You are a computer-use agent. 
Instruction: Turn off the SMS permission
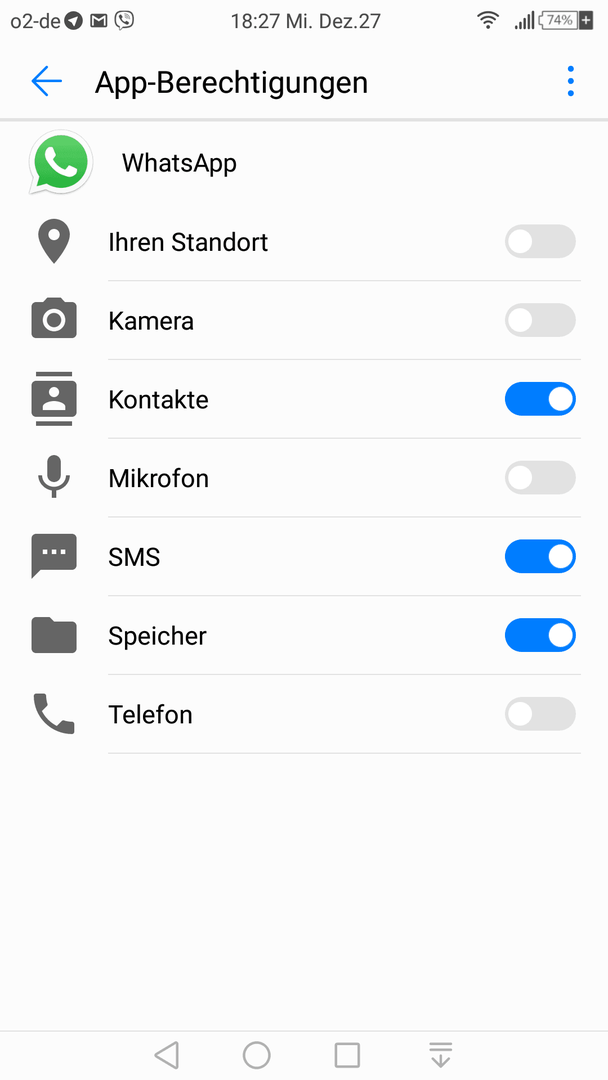click(541, 557)
